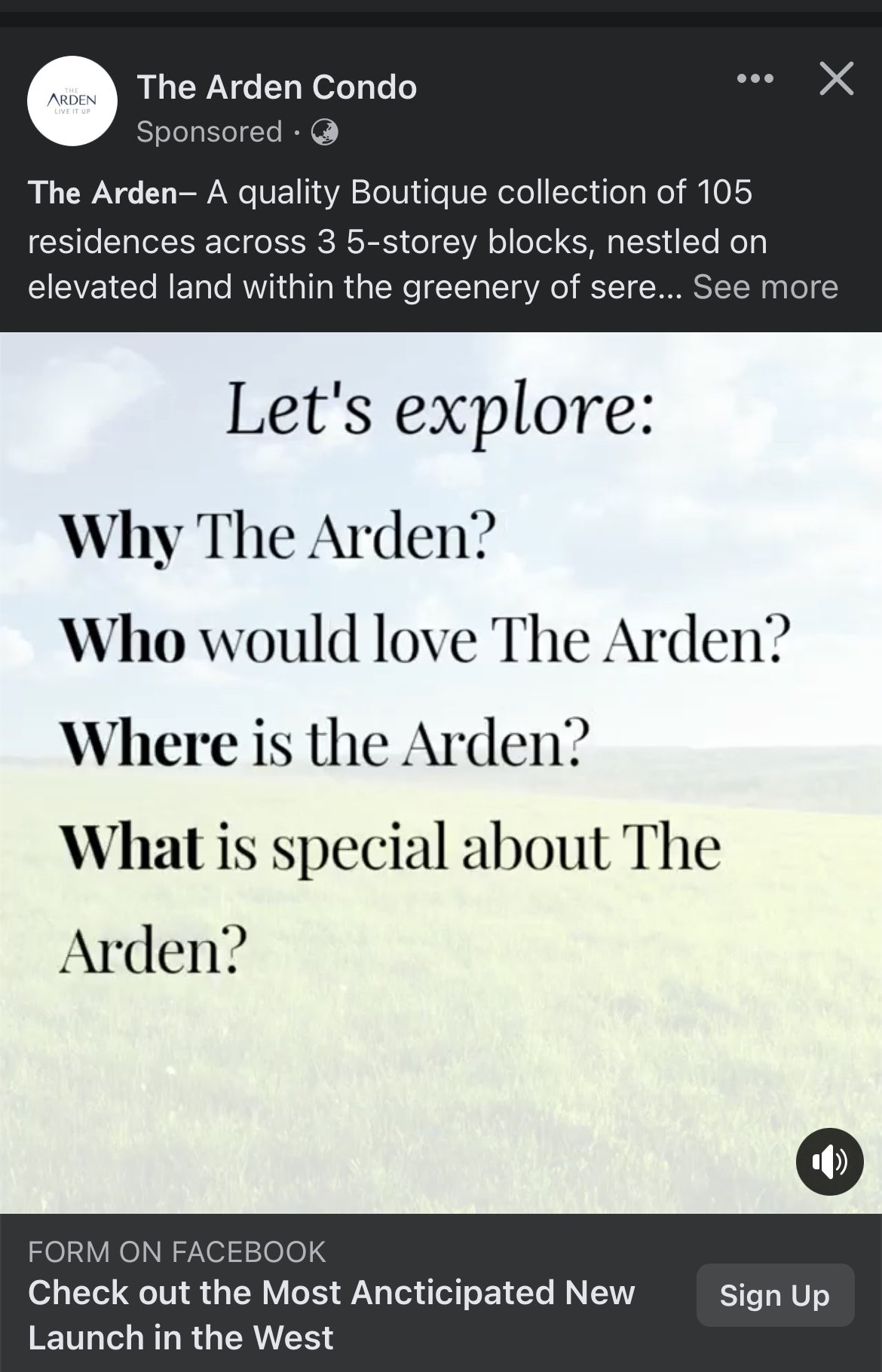The height and width of the screenshot is (1372, 882).
Task: Dismiss this sponsored ad with X
Action: pos(836,78)
